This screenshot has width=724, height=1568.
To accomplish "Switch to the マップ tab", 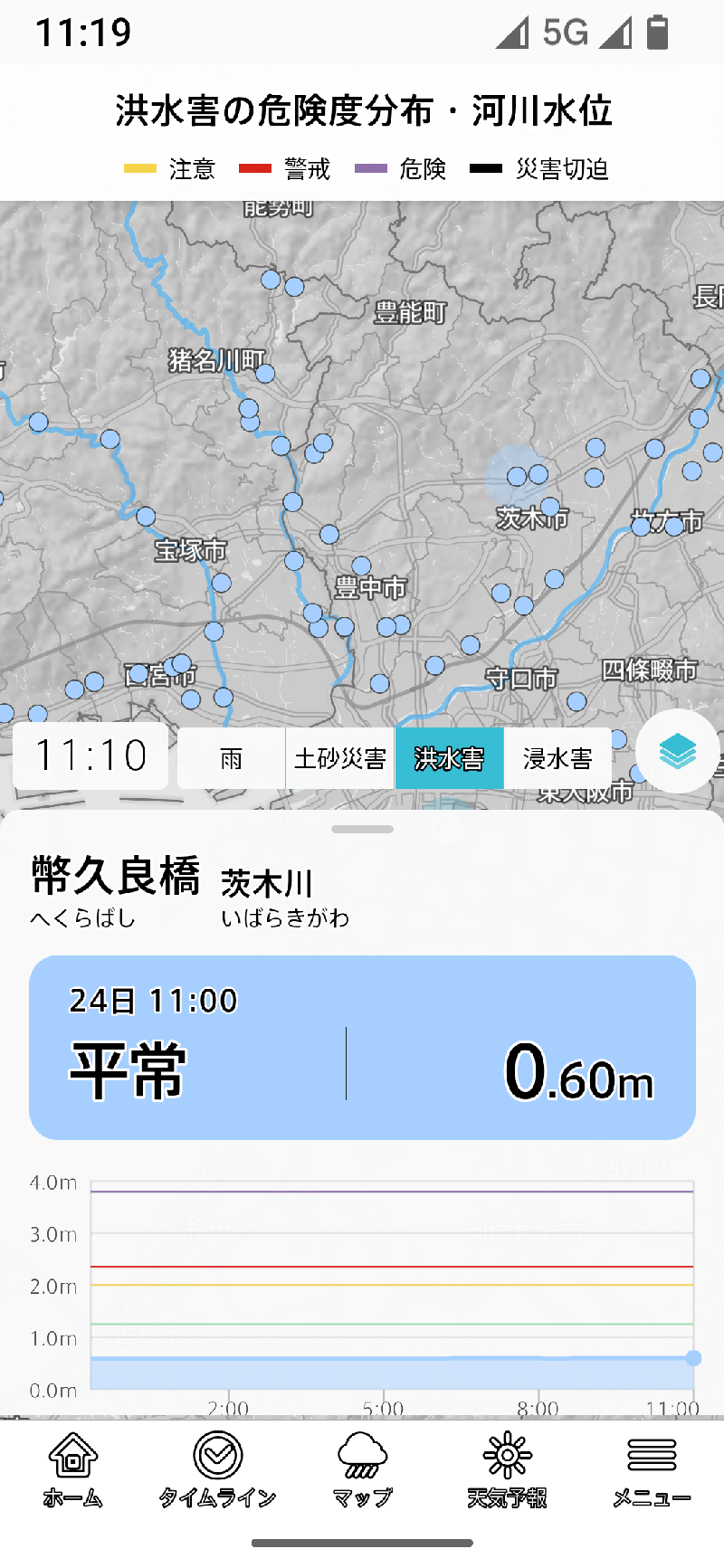I will click(362, 1470).
